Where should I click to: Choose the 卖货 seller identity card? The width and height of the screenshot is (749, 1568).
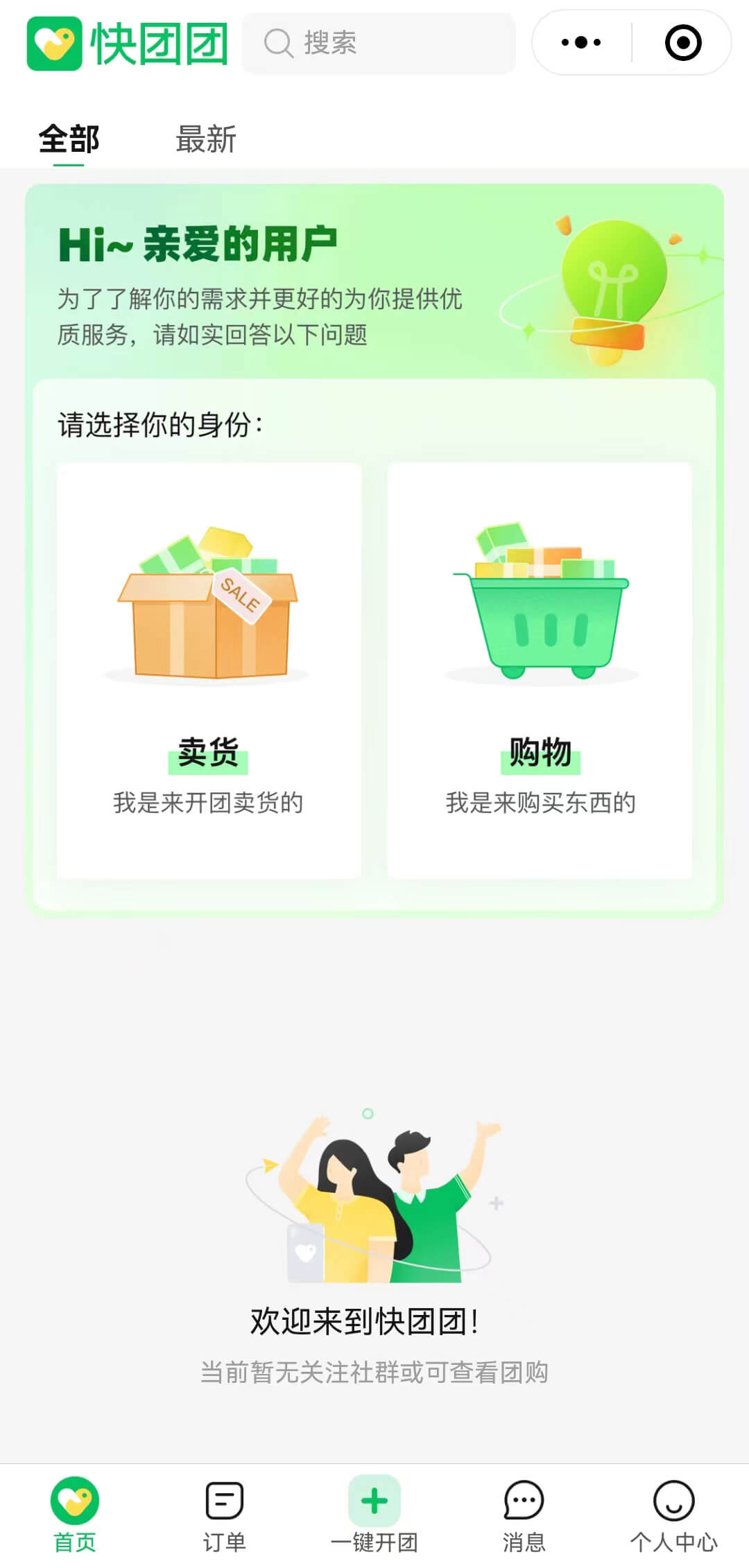209,670
